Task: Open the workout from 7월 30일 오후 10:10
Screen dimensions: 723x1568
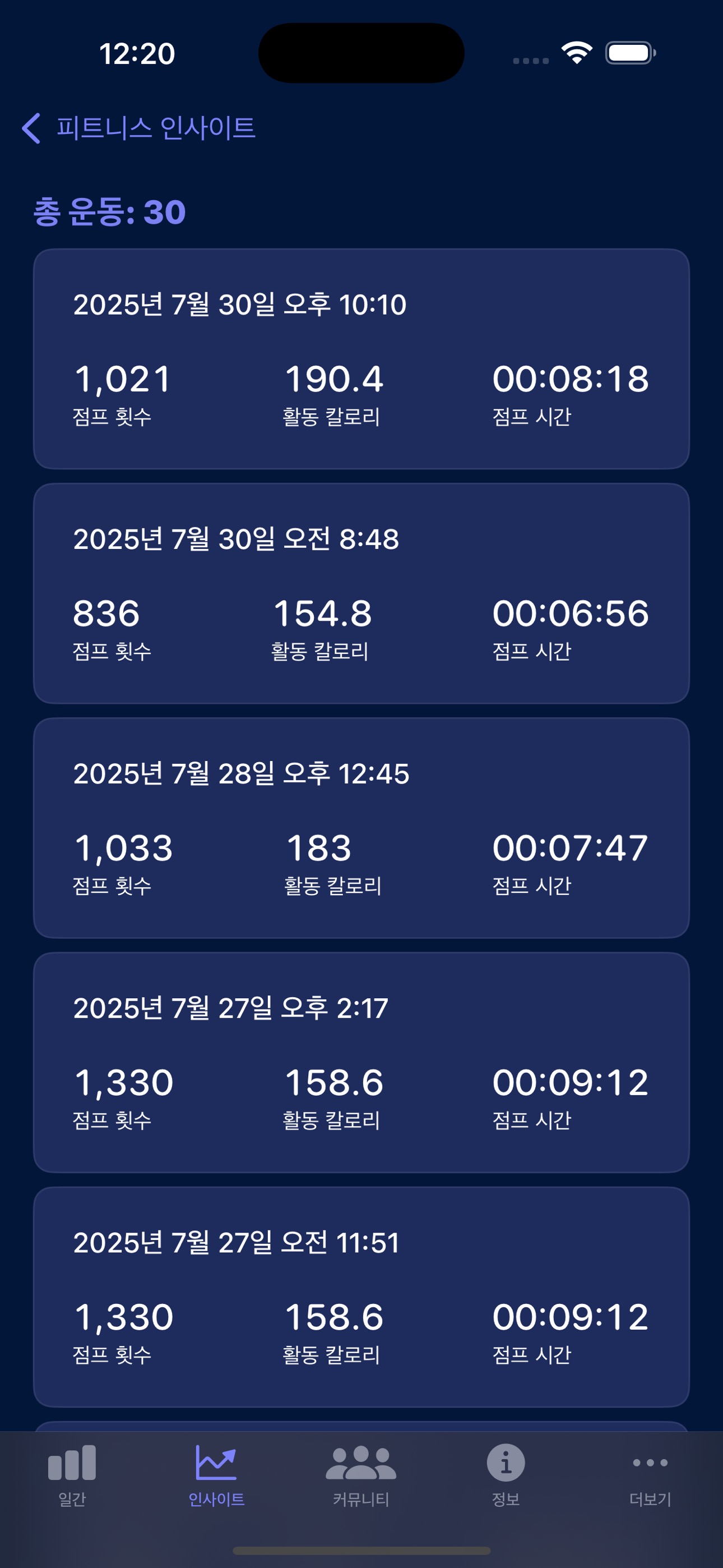Action: point(361,359)
